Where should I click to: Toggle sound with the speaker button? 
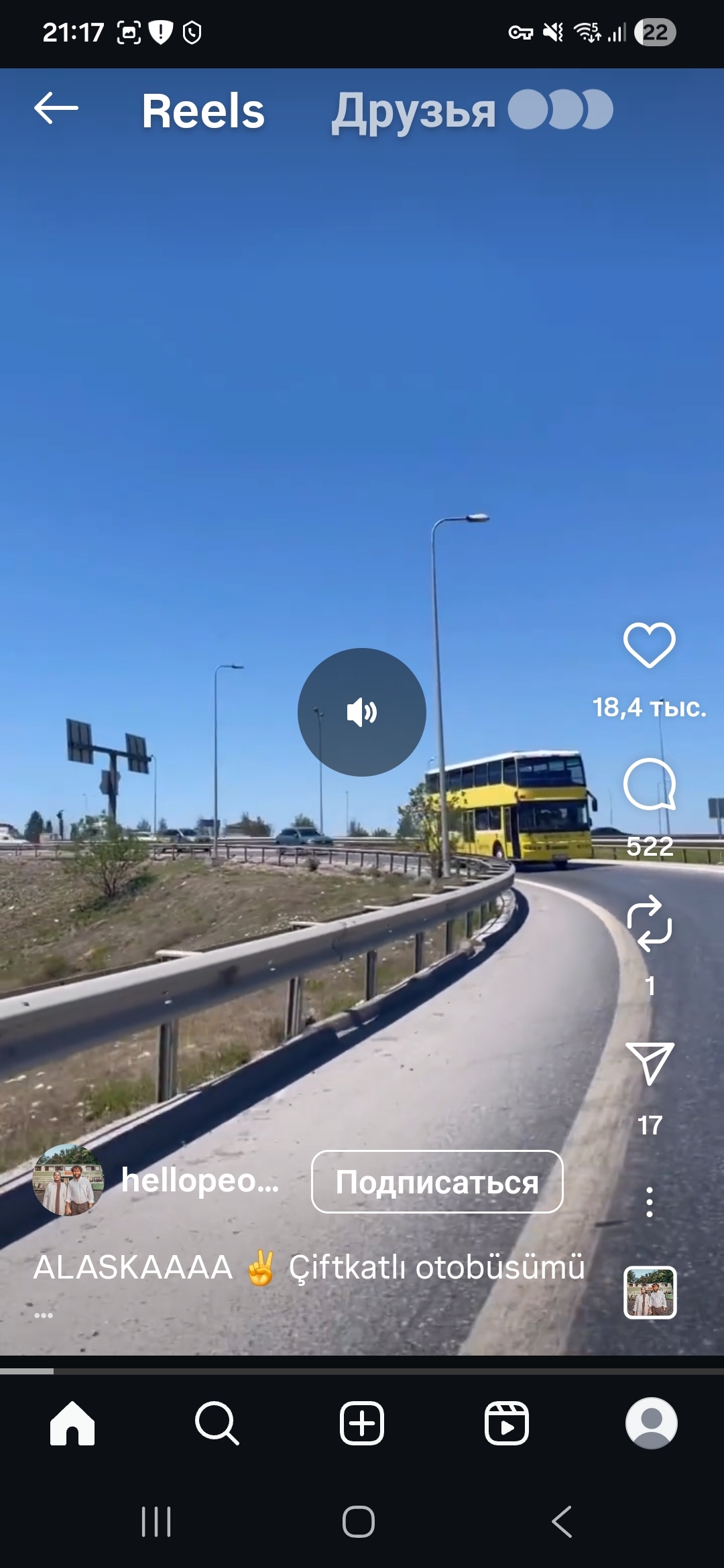(x=362, y=712)
